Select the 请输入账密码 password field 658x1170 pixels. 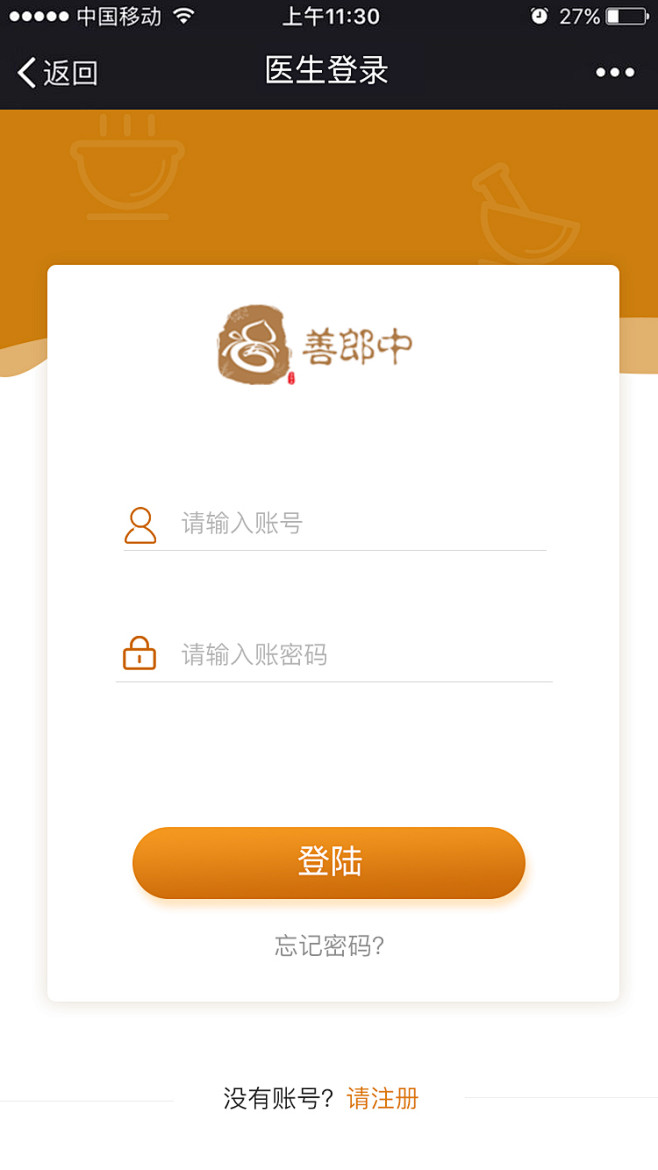360,655
